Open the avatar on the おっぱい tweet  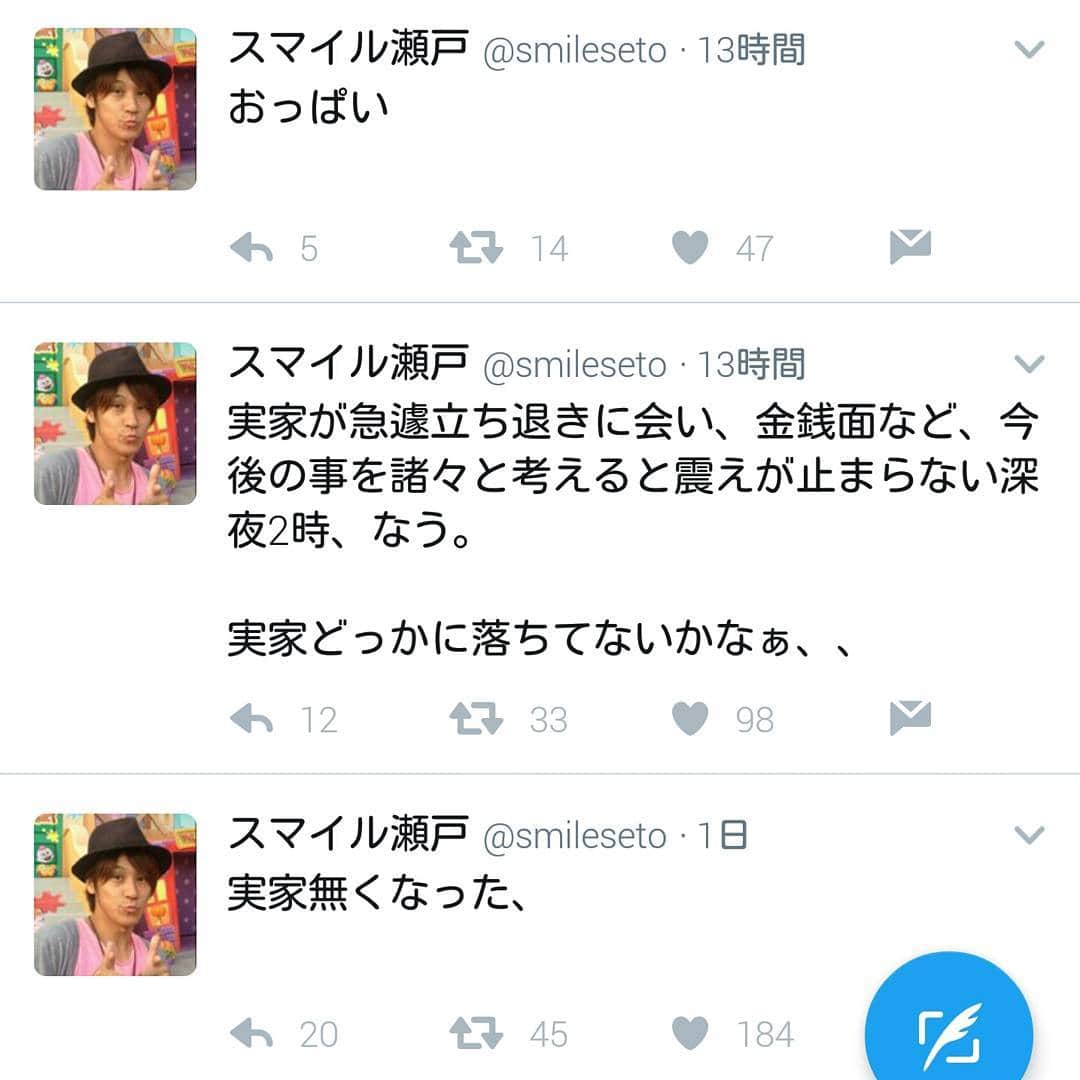point(115,109)
